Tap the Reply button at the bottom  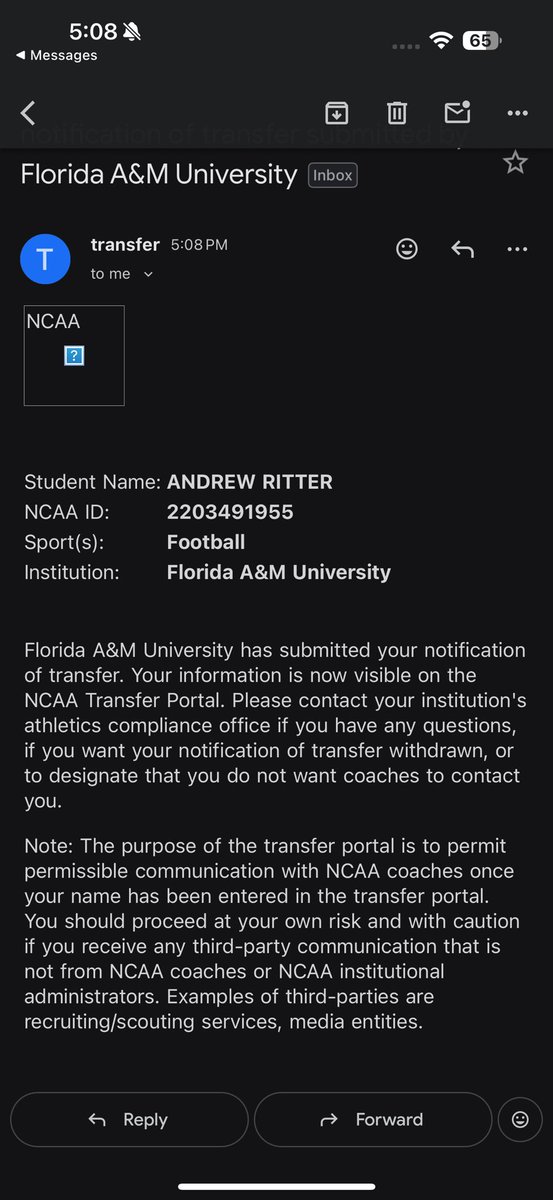(x=129, y=1119)
